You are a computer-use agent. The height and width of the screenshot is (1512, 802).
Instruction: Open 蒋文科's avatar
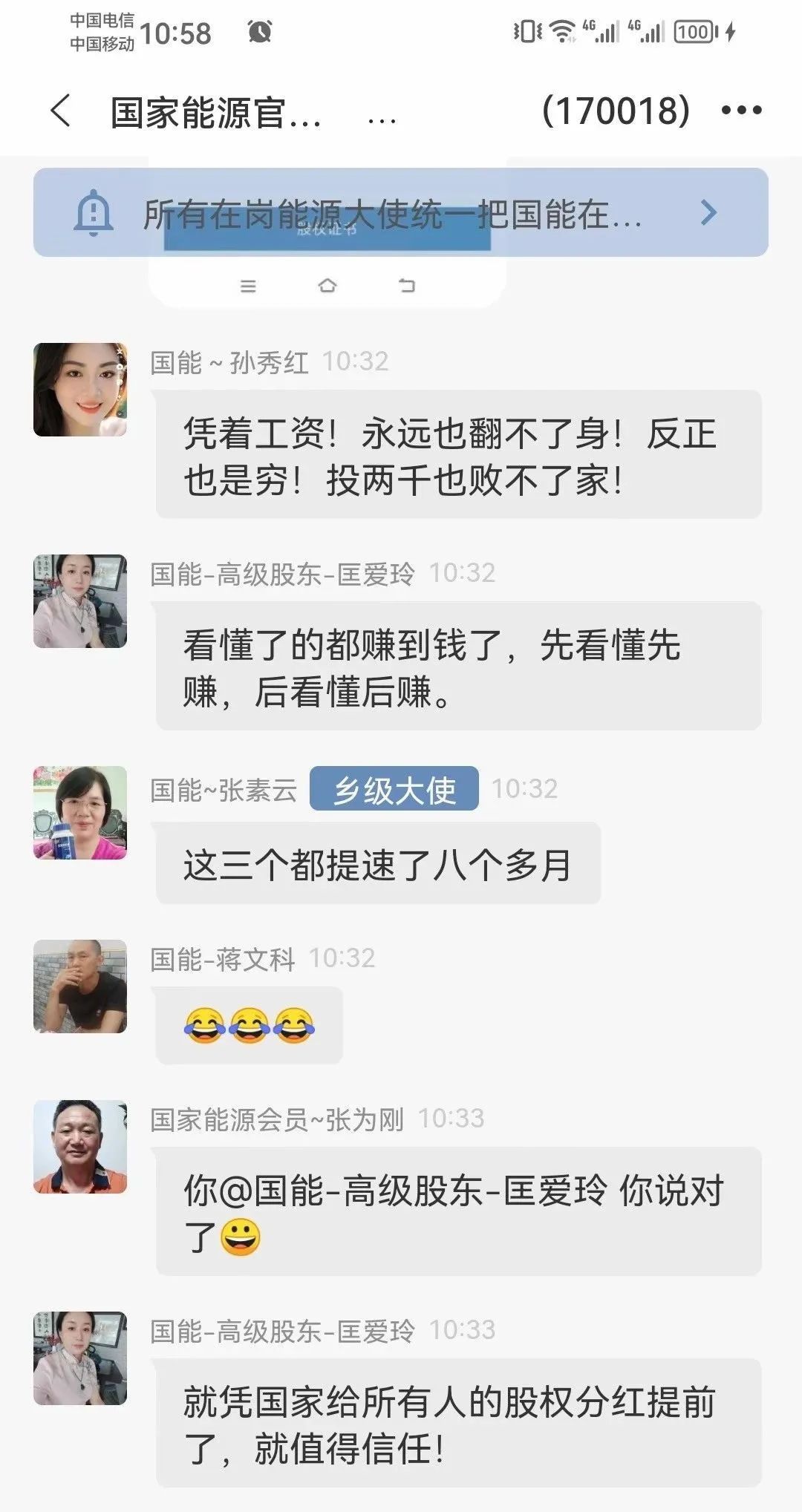pos(80,986)
